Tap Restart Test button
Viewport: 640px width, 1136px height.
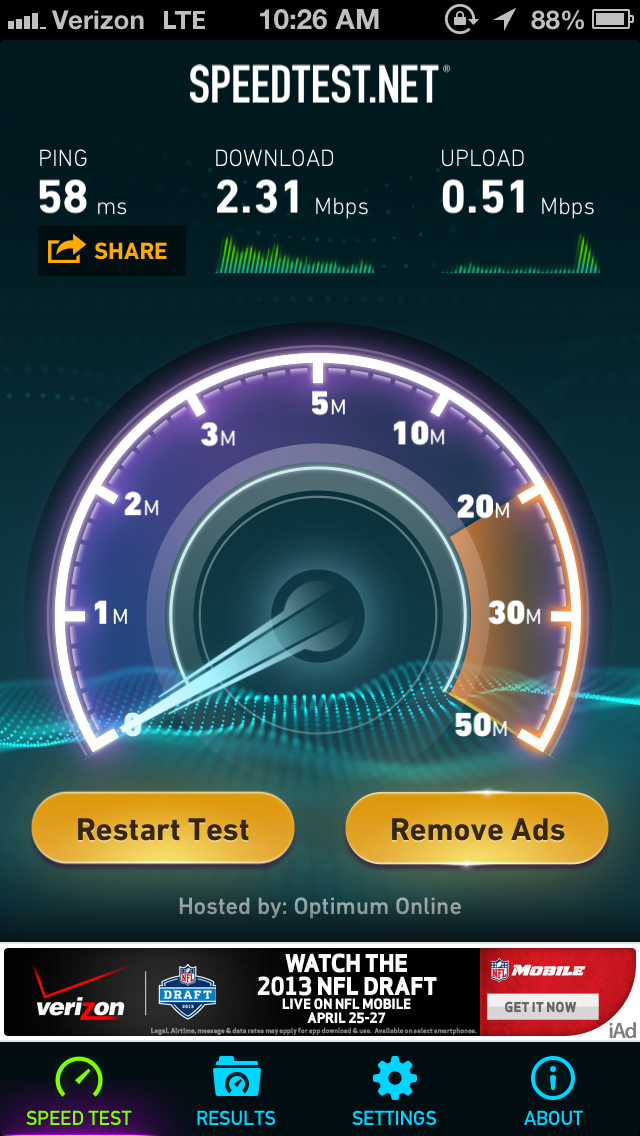pos(163,829)
